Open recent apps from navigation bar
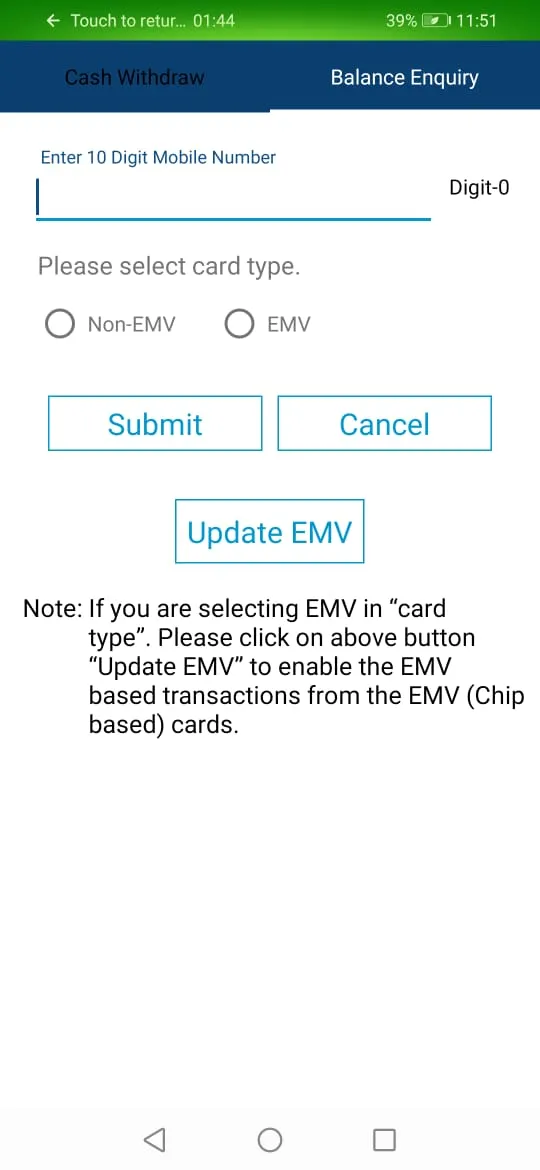The height and width of the screenshot is (1170, 540). [x=384, y=1139]
